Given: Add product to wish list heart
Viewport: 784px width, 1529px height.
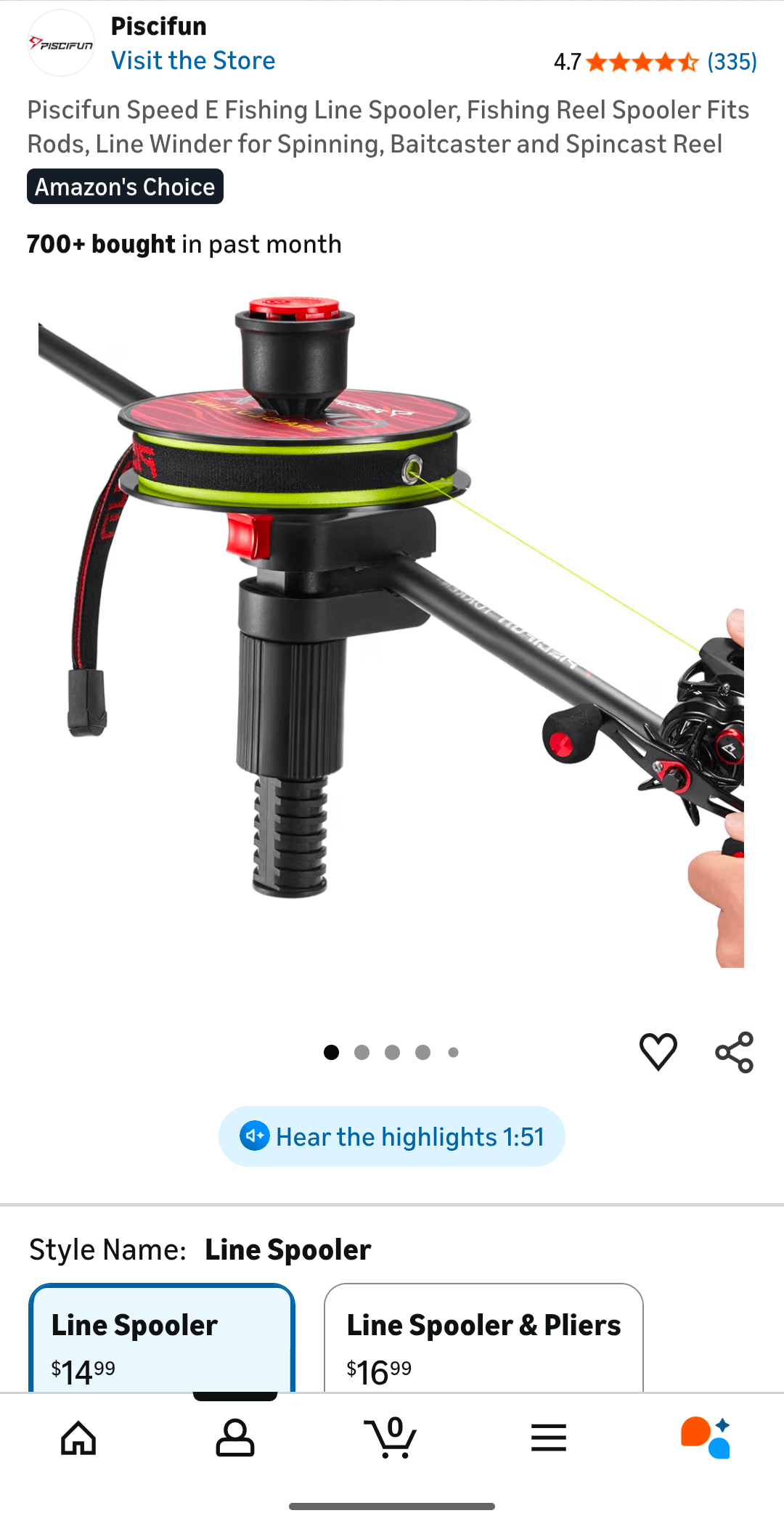Looking at the screenshot, I should tap(658, 1051).
